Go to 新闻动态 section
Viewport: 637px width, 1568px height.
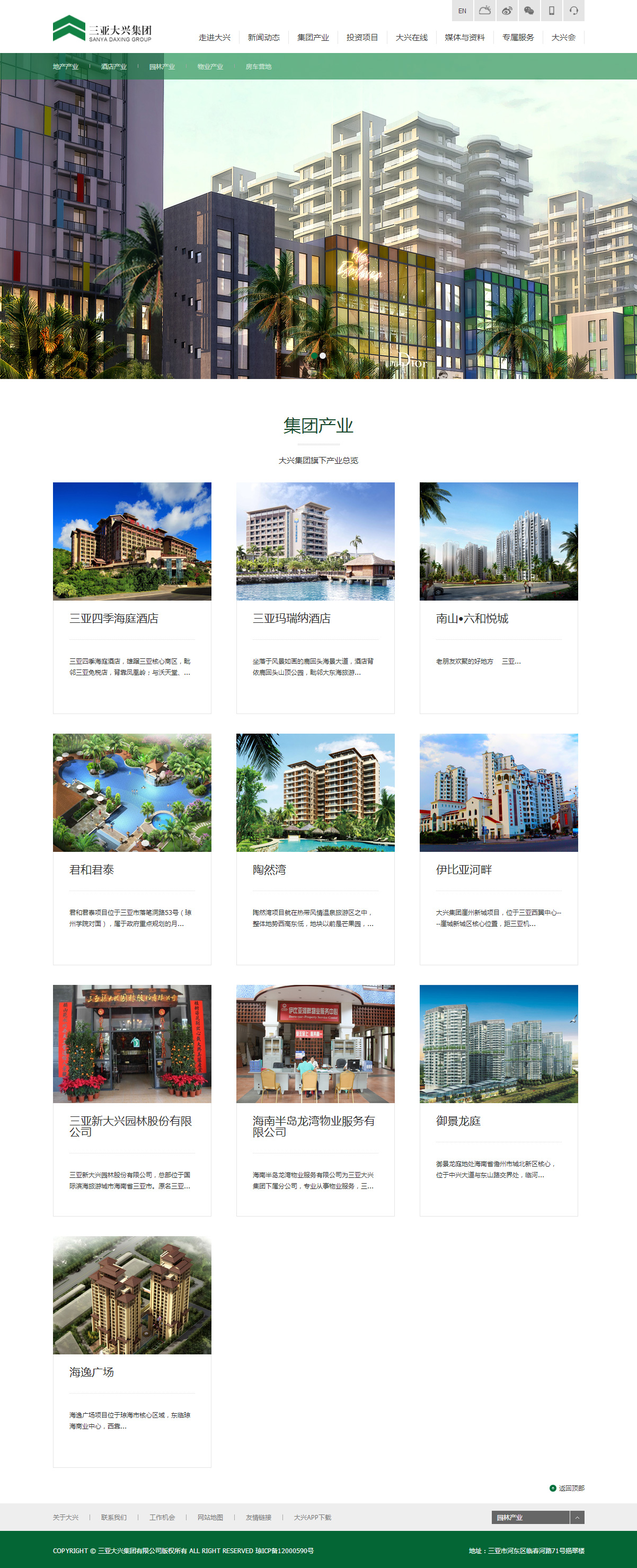(x=263, y=38)
